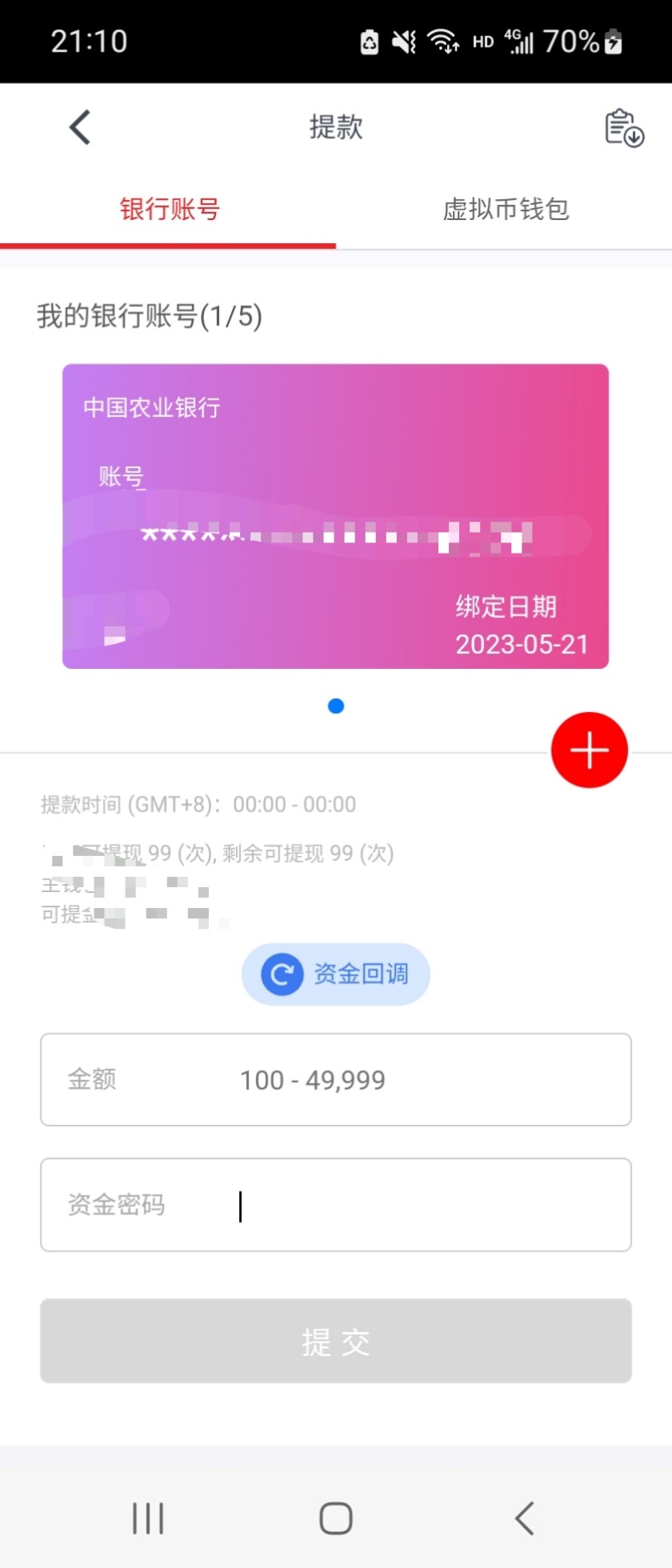Viewport: 672px width, 1568px height.
Task: Go to the home screen
Action: pyautogui.click(x=336, y=1518)
